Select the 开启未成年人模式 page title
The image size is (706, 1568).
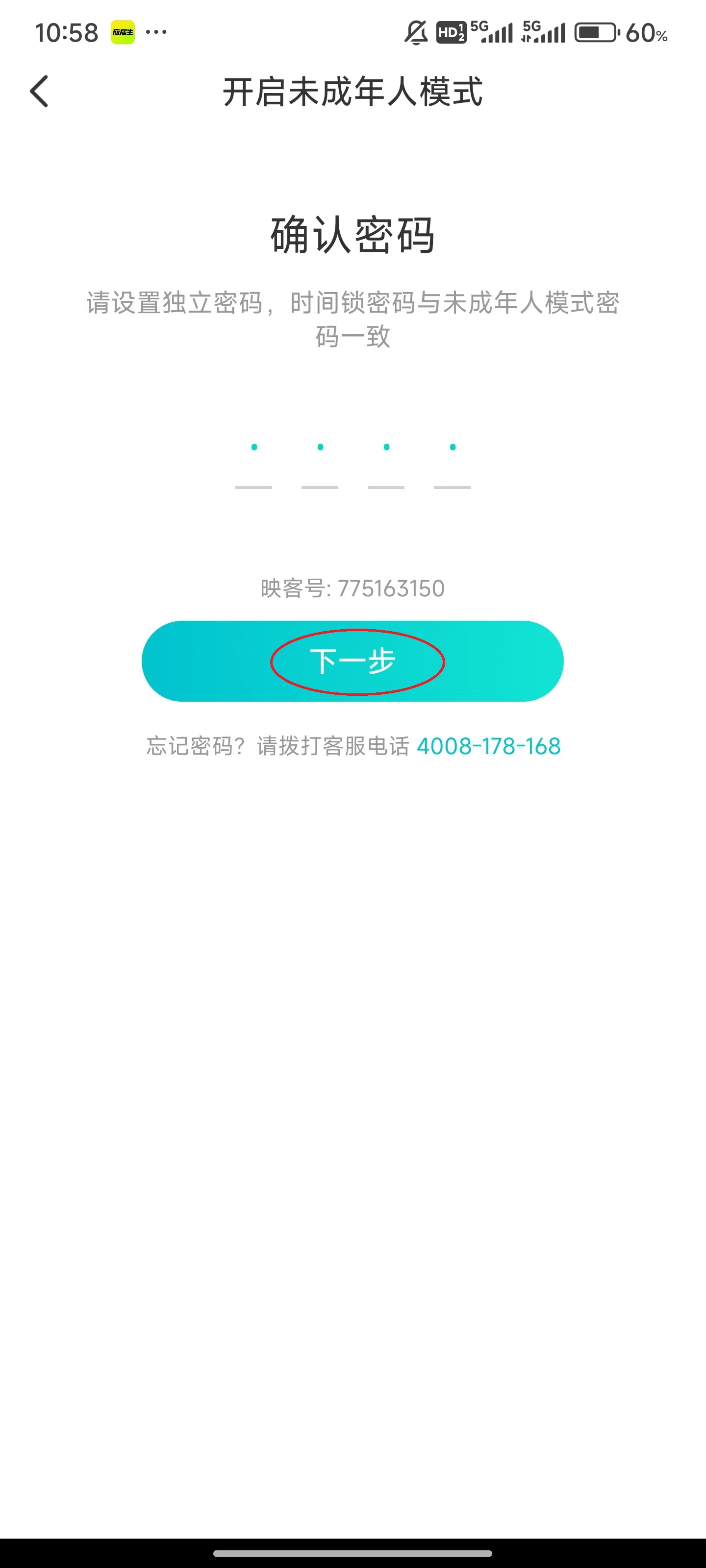click(353, 93)
